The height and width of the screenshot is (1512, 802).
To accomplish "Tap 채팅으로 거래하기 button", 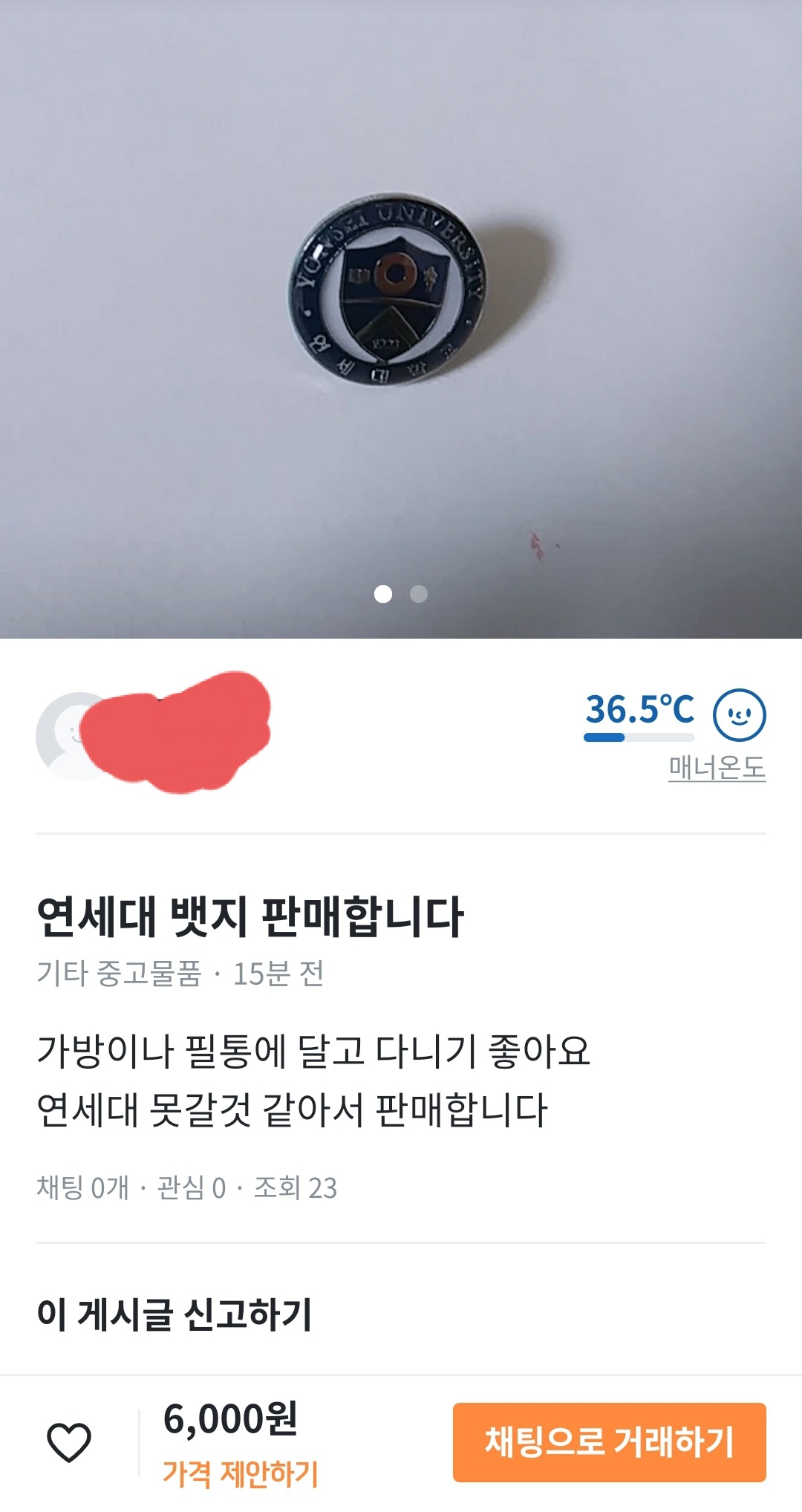I will click(x=609, y=1442).
